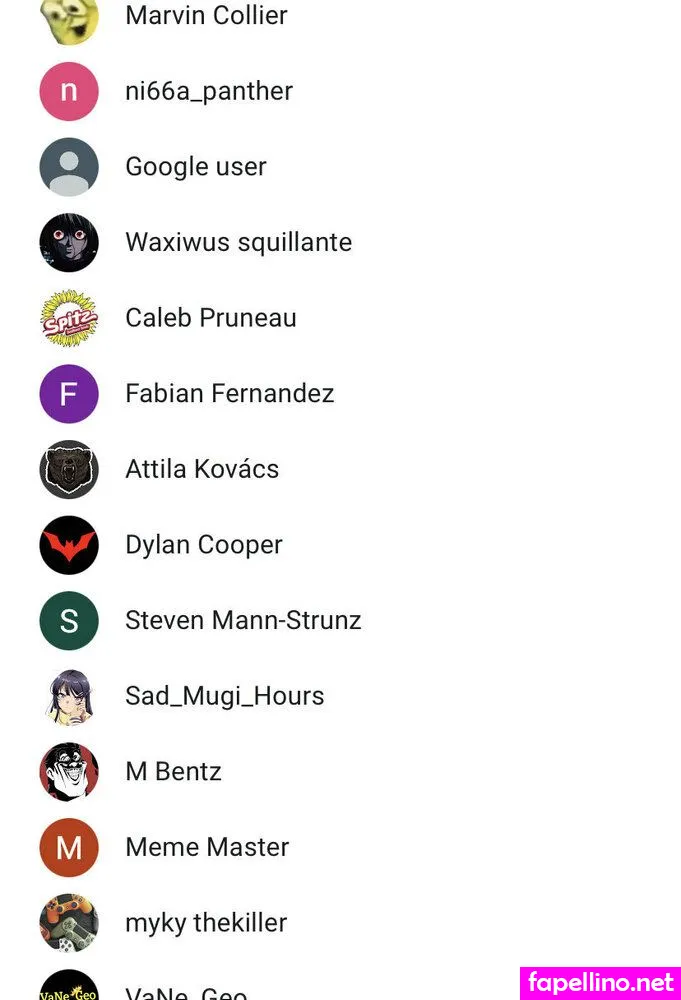Open Marvin Collier's profile
The image size is (681, 1000).
pyautogui.click(x=205, y=16)
